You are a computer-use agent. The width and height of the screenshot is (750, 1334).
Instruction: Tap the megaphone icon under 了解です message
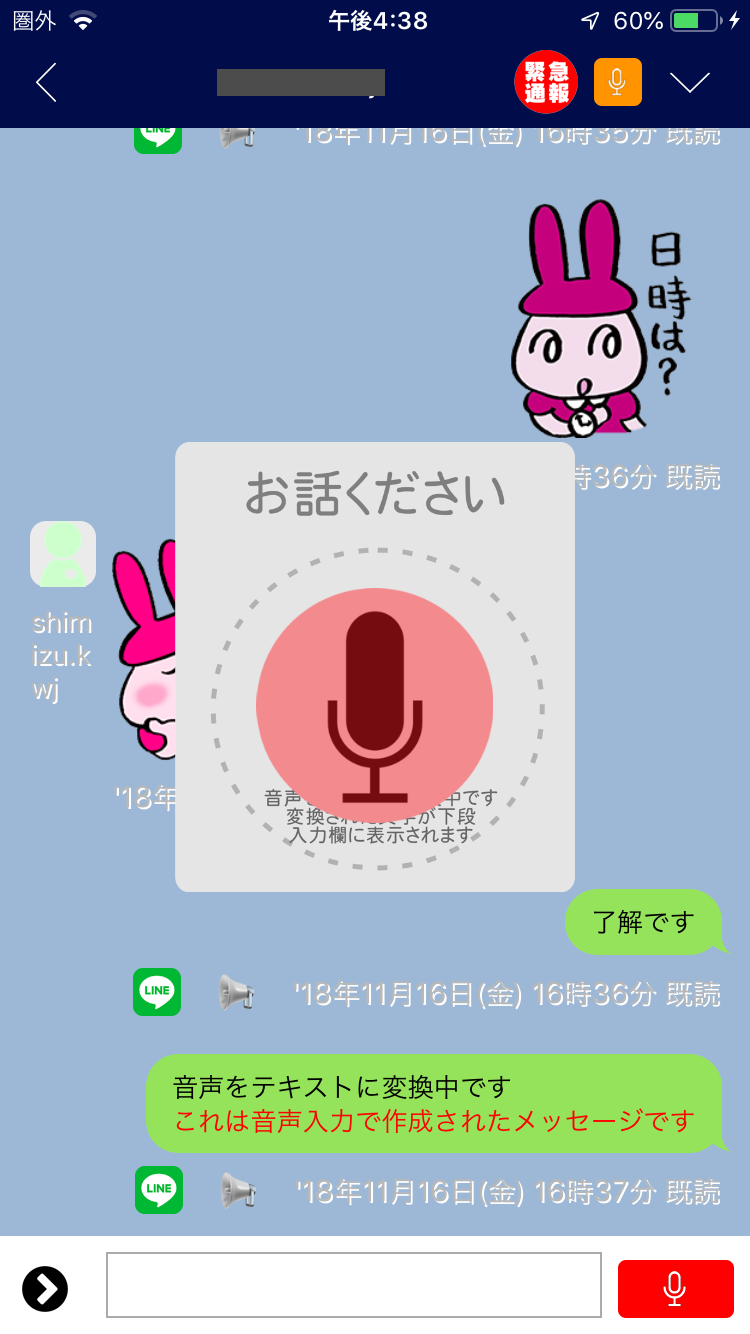tap(237, 992)
